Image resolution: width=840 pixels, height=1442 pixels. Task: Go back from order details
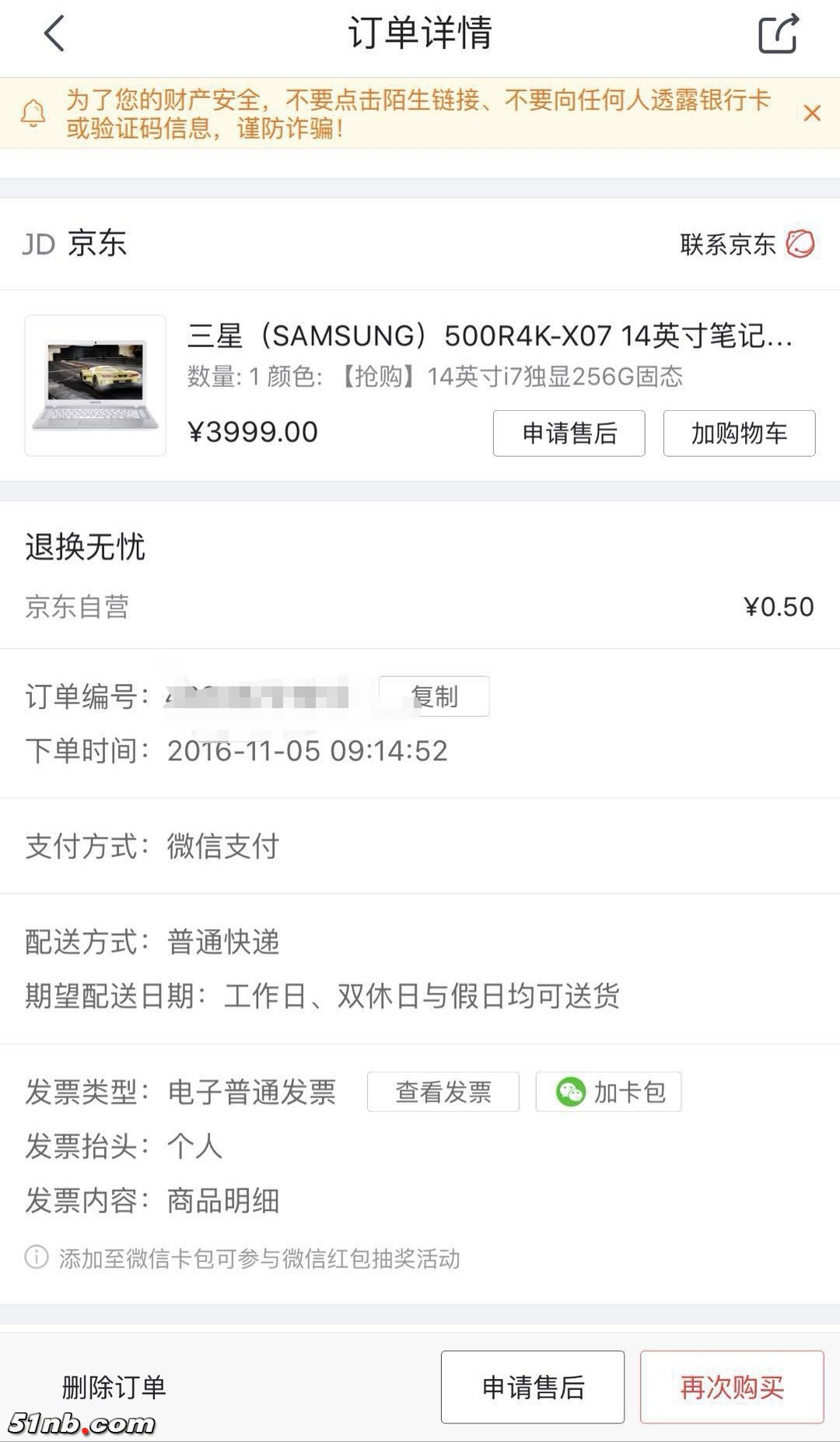point(54,34)
